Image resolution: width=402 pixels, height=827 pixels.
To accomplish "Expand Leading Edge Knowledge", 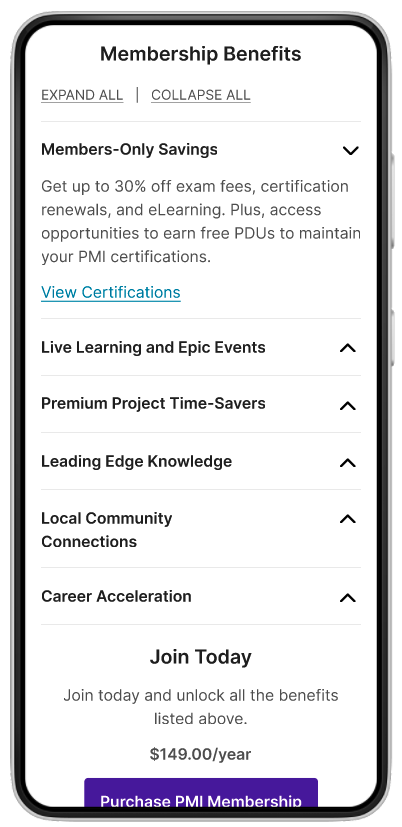I will 200,461.
